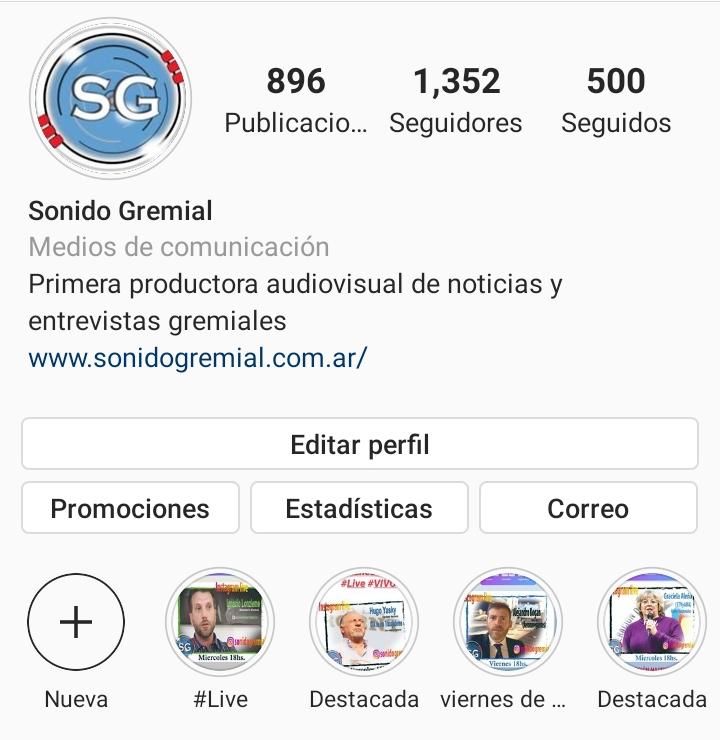Open the viernes de highlight
Viewport: 720px width, 740px height.
coord(508,622)
